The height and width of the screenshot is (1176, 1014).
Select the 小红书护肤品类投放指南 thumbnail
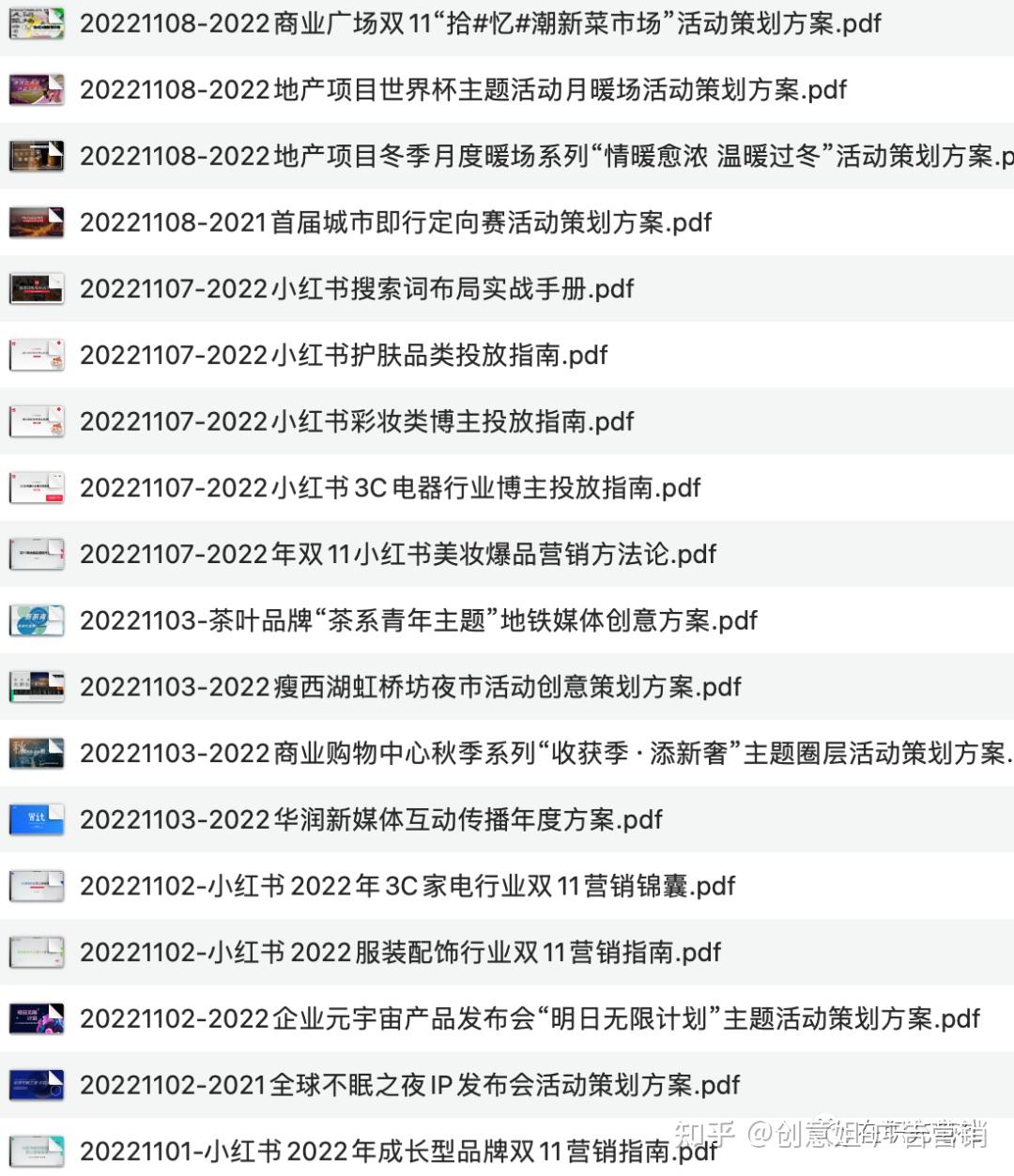click(x=36, y=355)
